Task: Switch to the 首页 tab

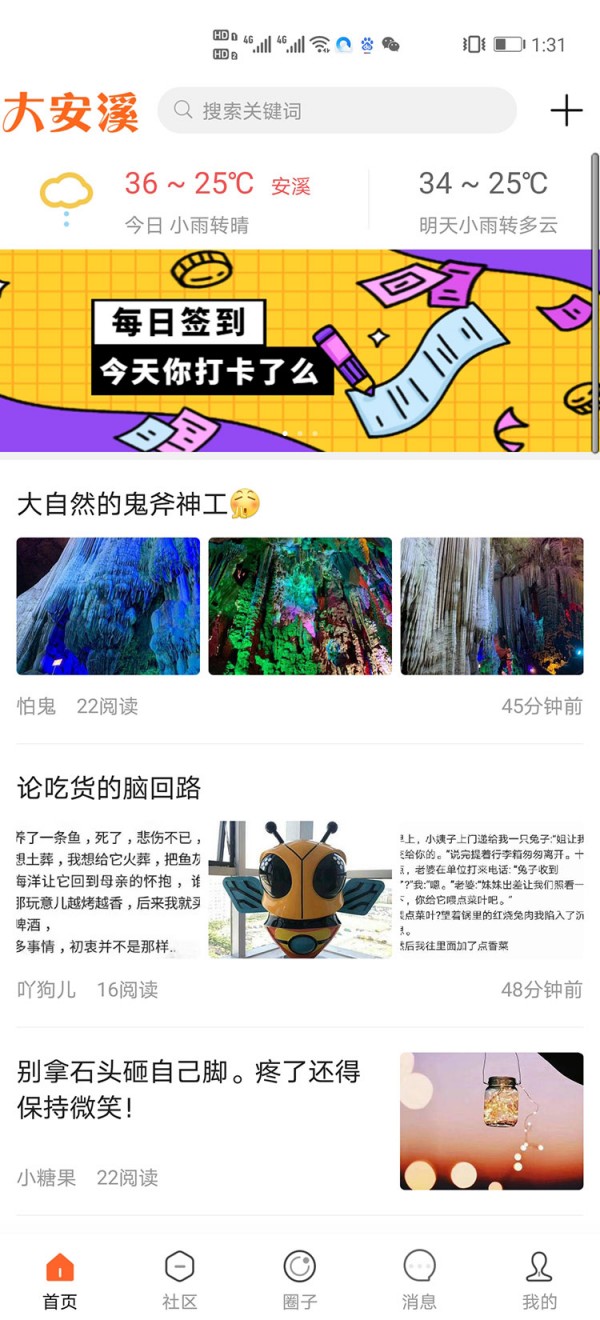Action: coord(60,1280)
